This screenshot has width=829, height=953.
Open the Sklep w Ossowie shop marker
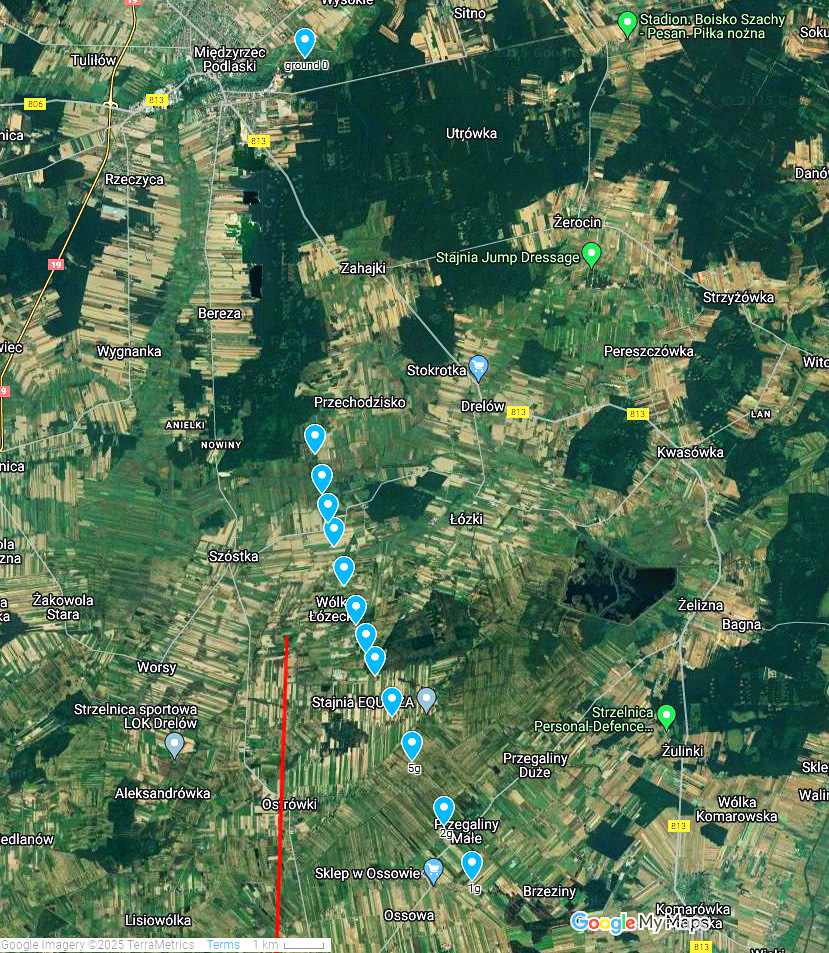(x=433, y=871)
